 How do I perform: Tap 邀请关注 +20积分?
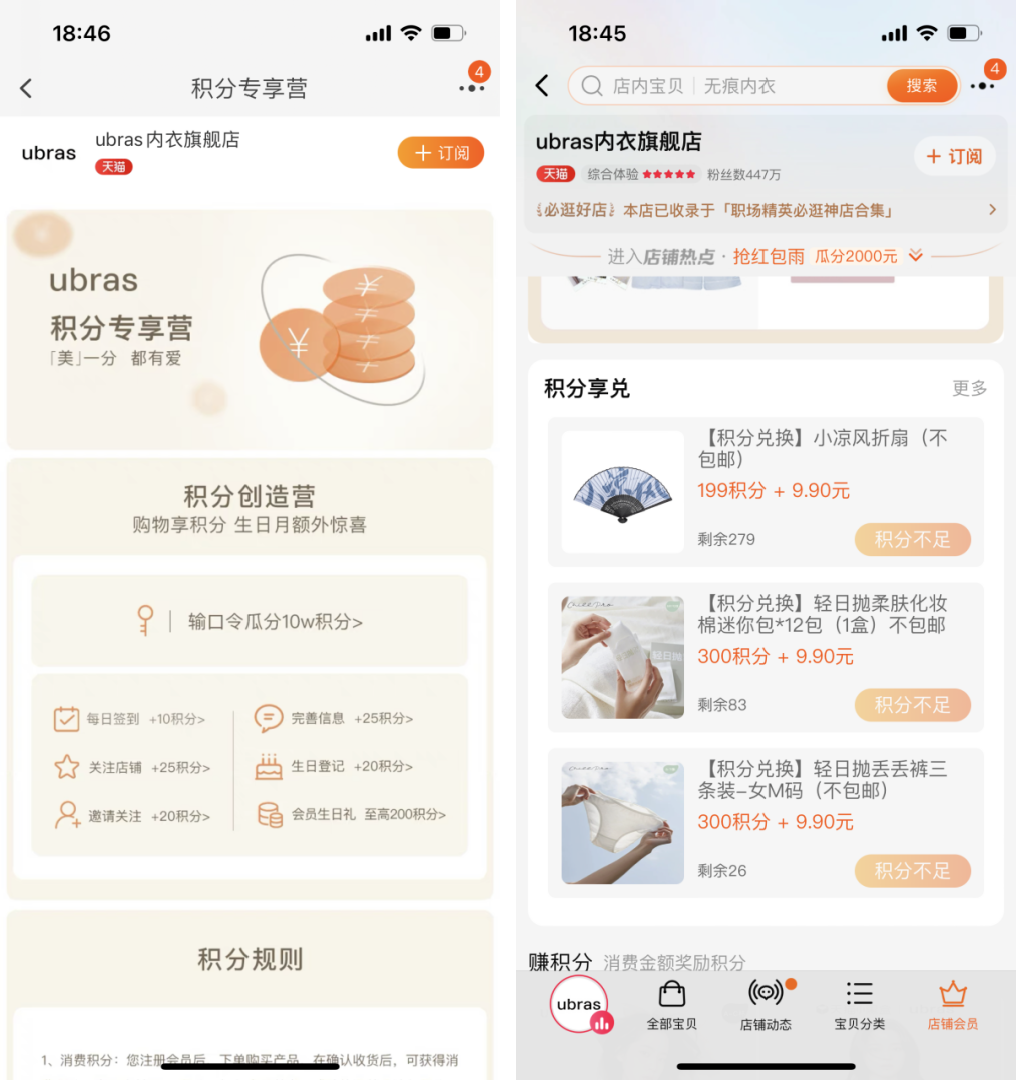pyautogui.click(x=132, y=815)
